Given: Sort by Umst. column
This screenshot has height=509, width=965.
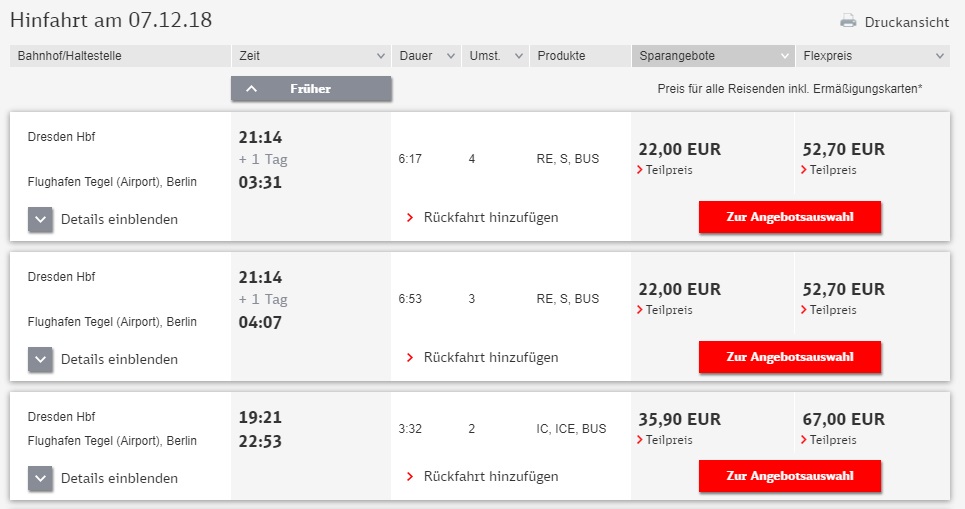Looking at the screenshot, I should (x=495, y=56).
